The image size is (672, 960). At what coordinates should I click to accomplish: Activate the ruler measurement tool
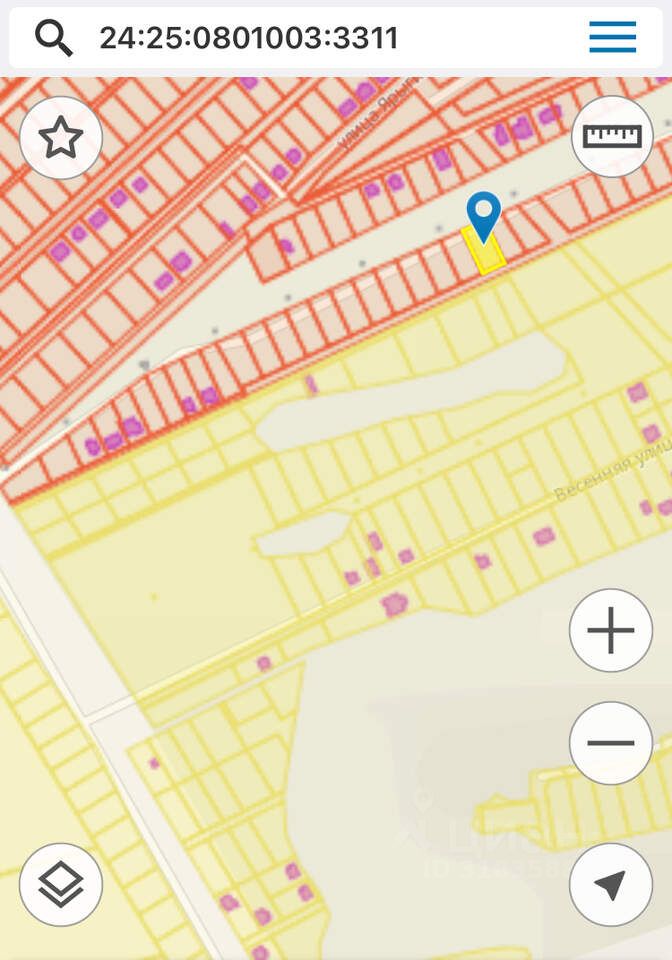pos(612,137)
